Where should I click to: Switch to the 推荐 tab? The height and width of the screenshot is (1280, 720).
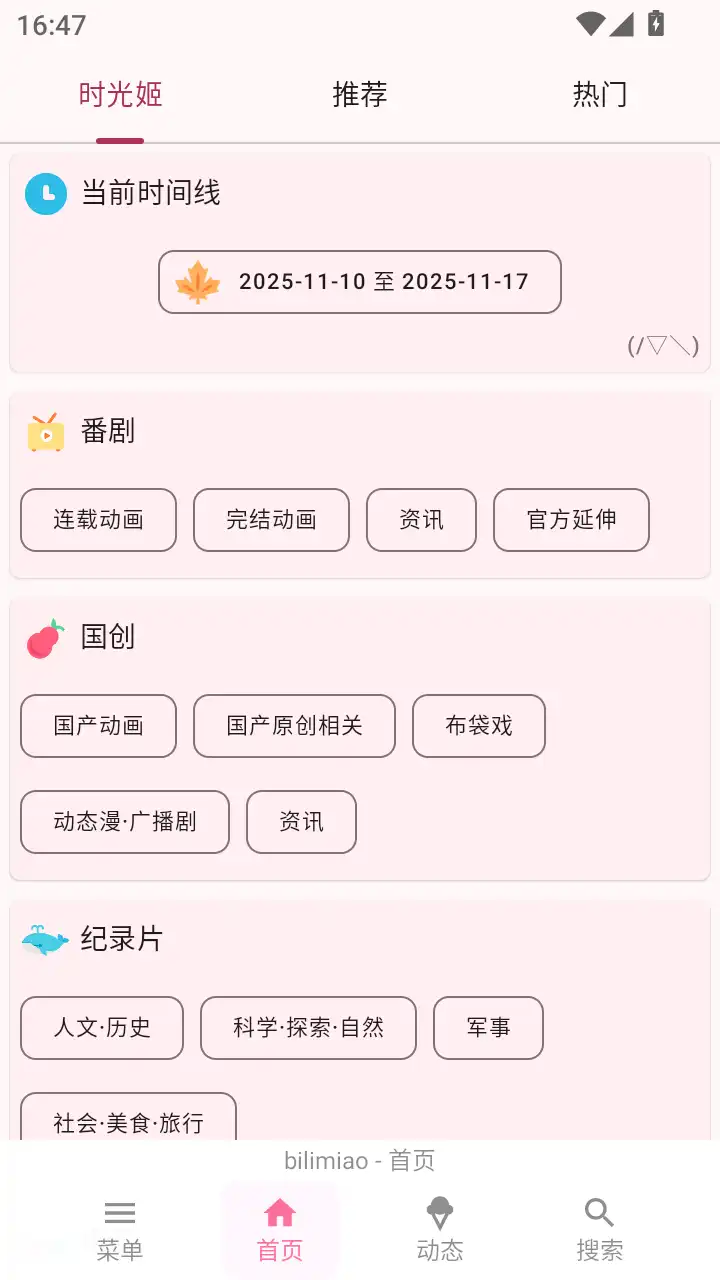(359, 94)
